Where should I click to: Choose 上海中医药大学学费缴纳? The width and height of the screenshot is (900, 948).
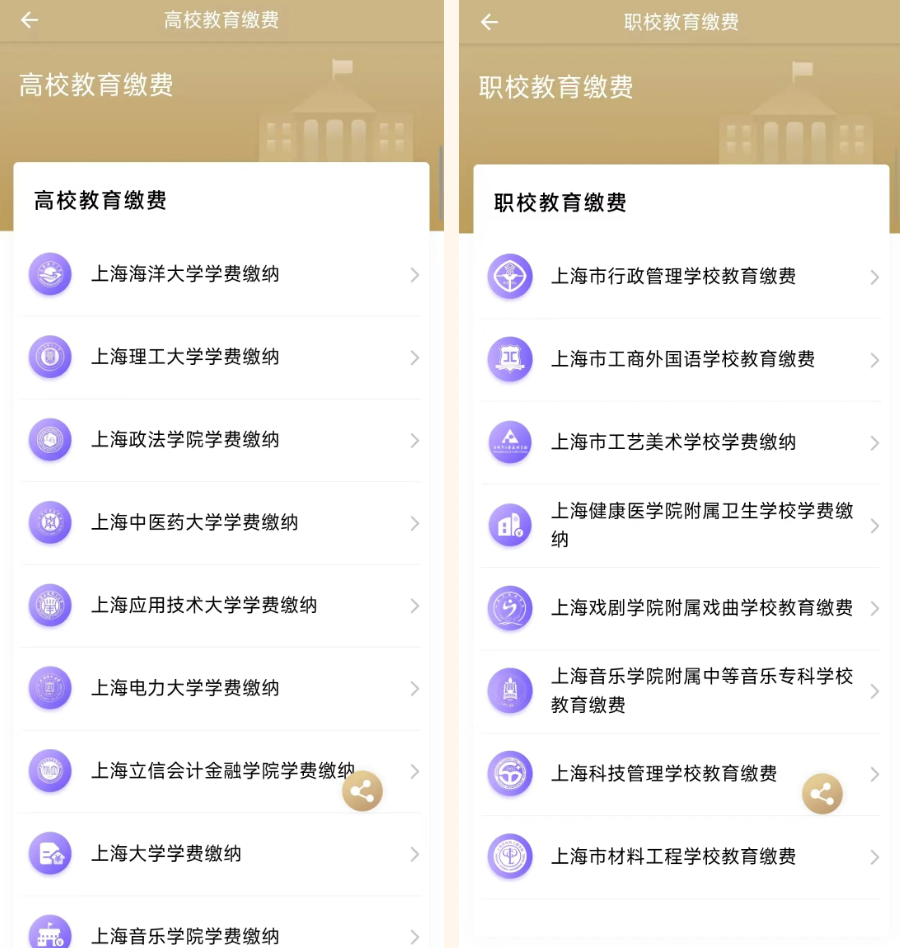click(194, 523)
